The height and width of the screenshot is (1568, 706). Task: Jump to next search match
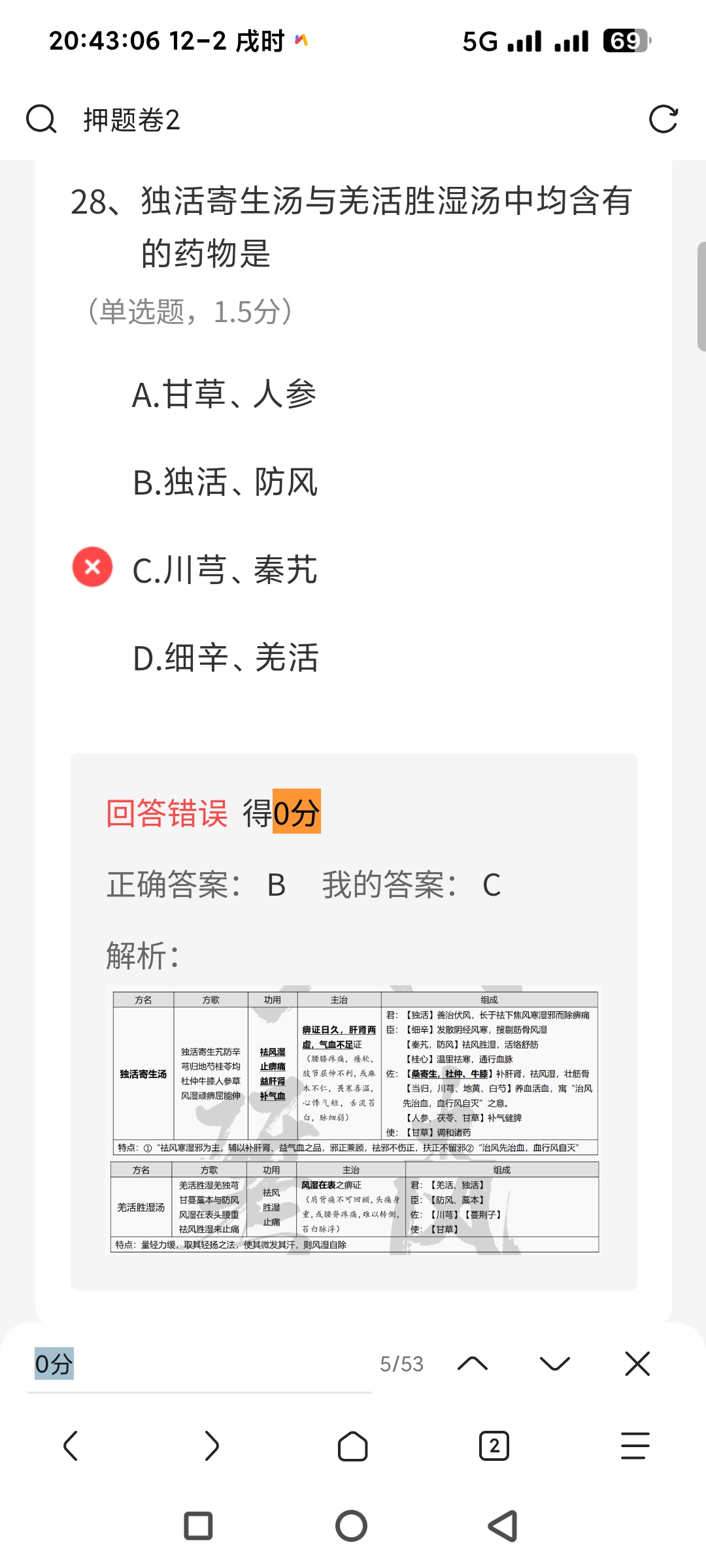pyautogui.click(x=555, y=1364)
